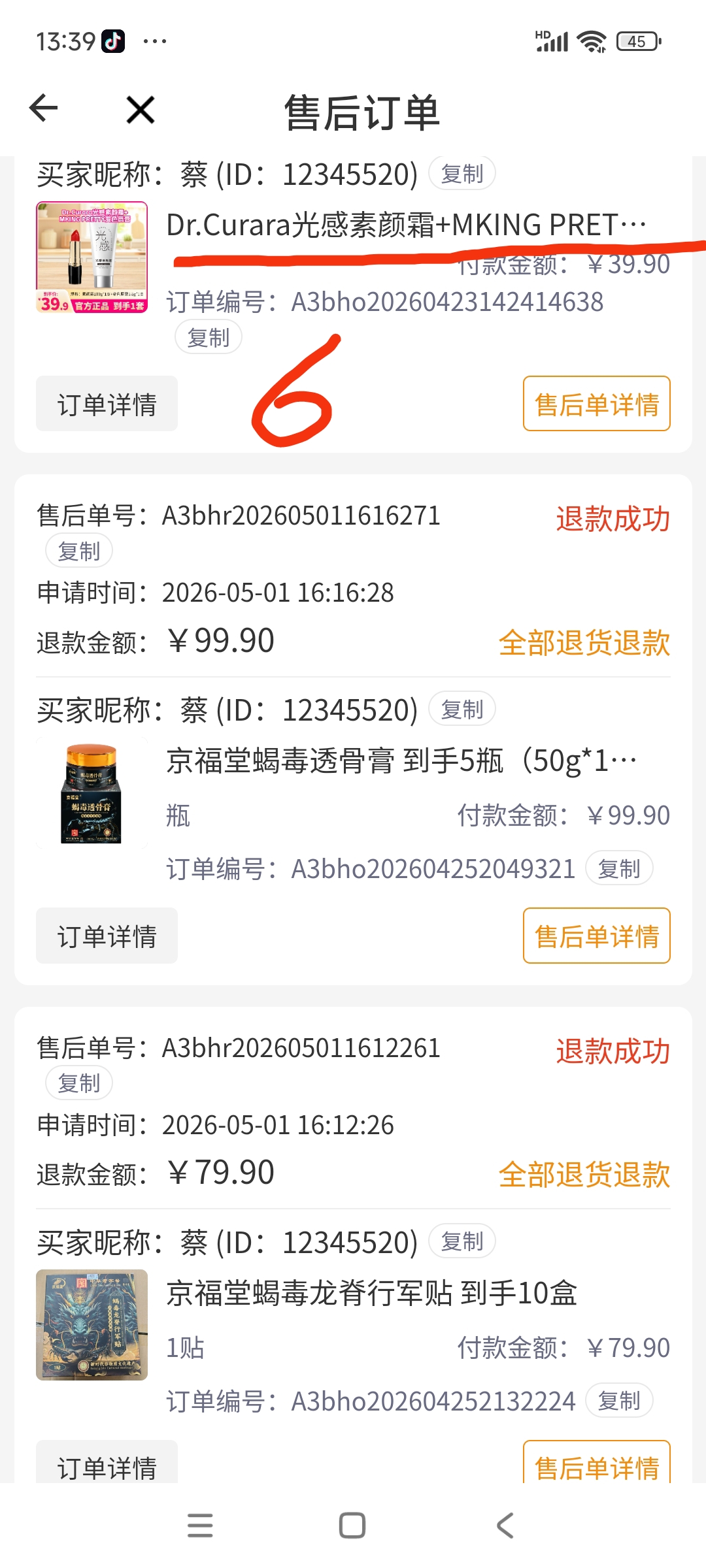Go back with the top-left arrow
Viewport: 706px width, 1568px height.
pos(44,108)
